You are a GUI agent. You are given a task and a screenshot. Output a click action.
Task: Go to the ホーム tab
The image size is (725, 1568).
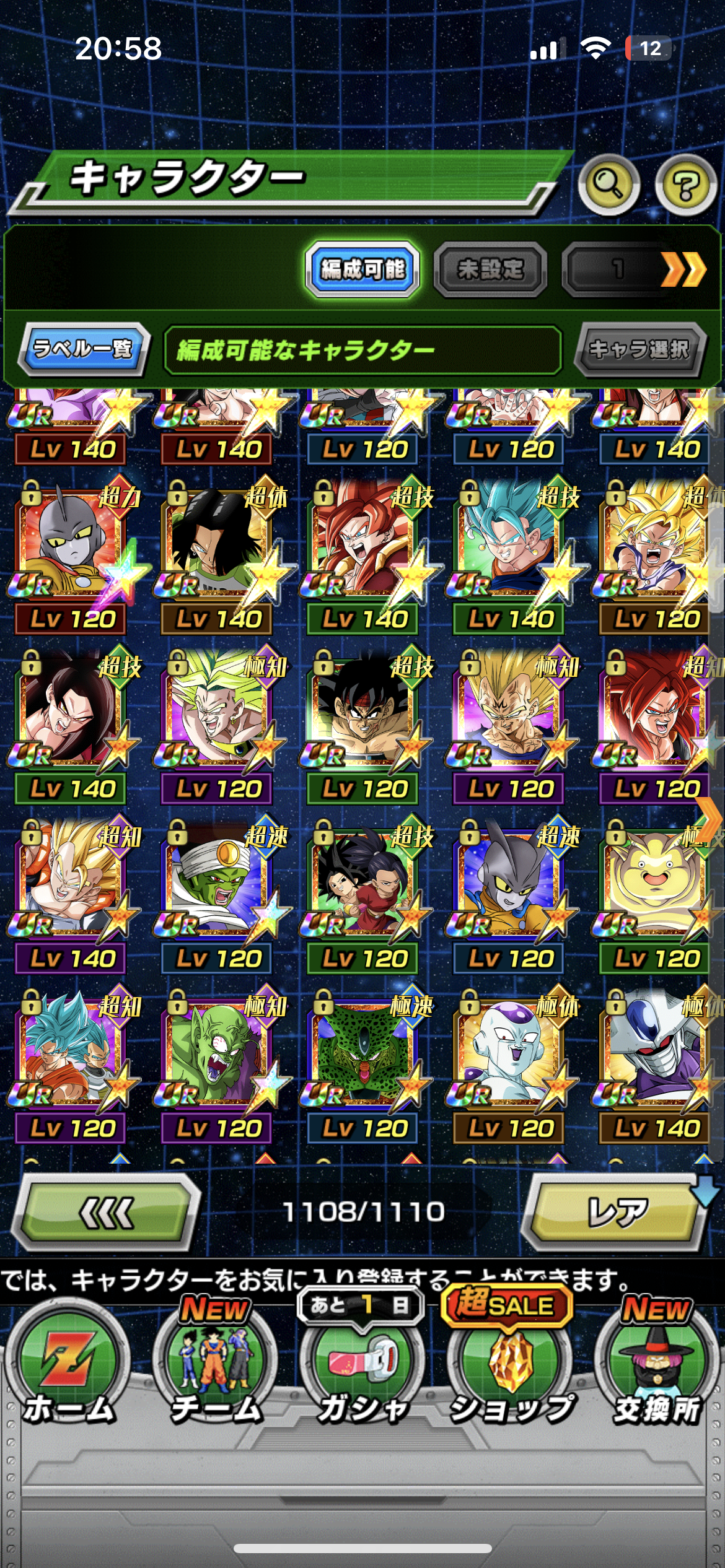click(68, 1370)
